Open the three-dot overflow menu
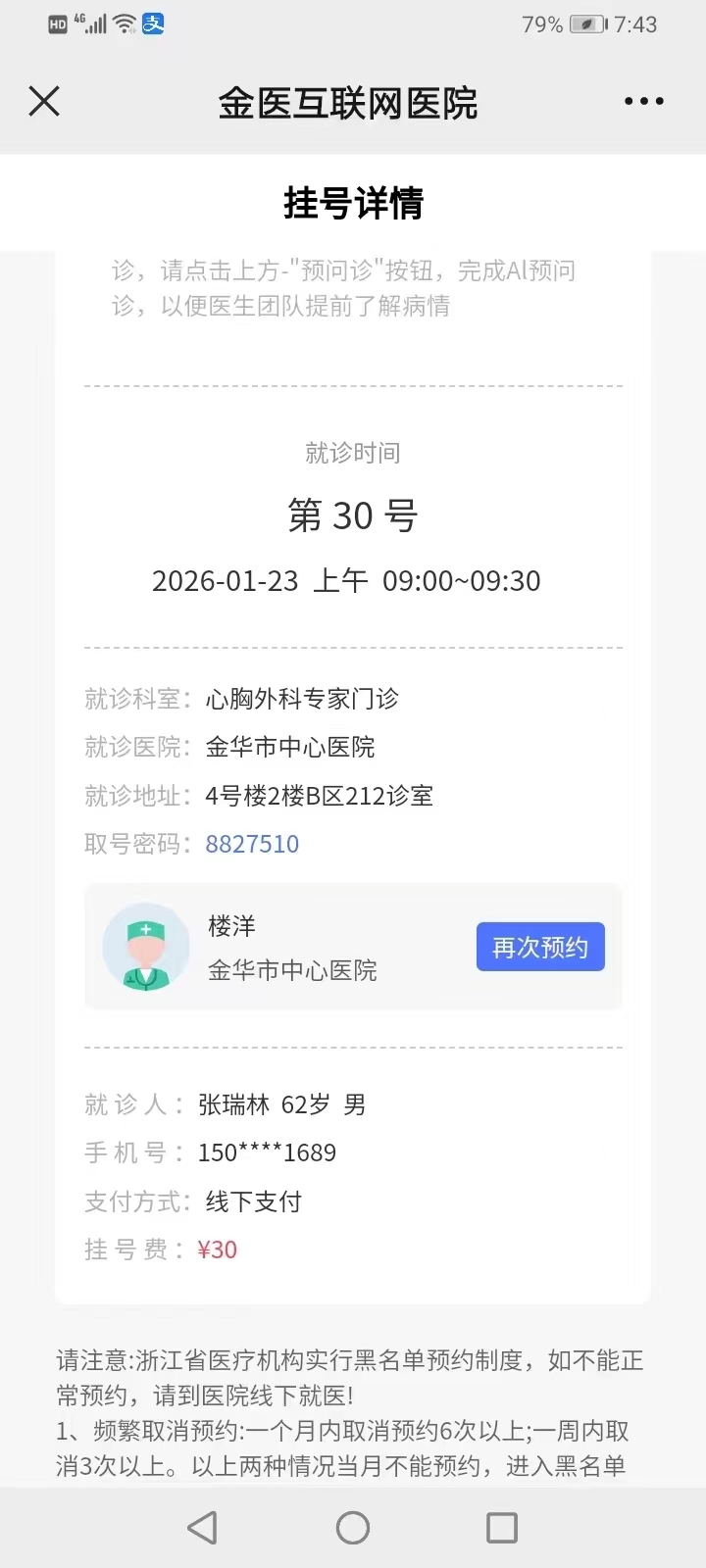The image size is (706, 1568). (x=643, y=102)
